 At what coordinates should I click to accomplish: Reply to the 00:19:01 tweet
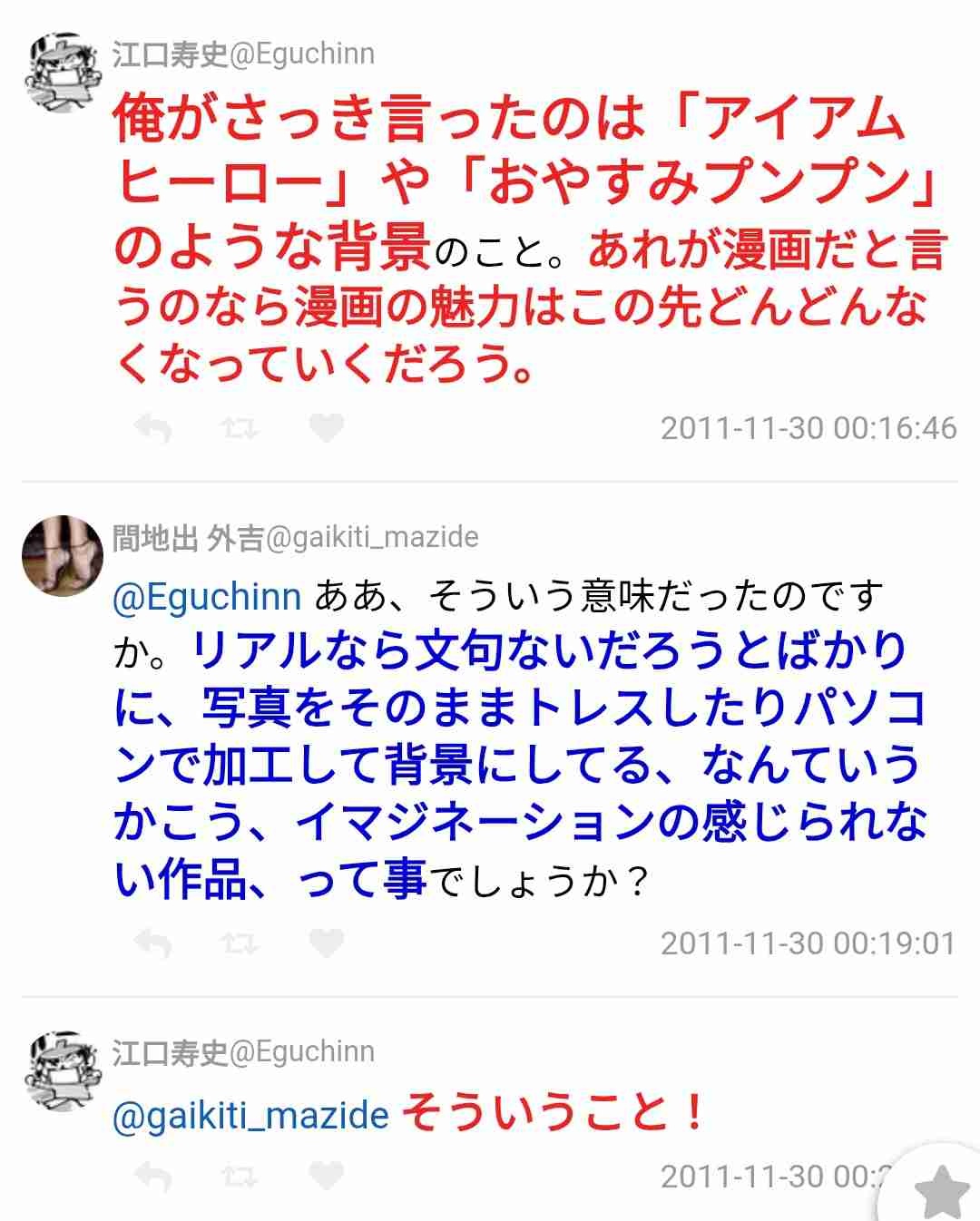point(152,943)
